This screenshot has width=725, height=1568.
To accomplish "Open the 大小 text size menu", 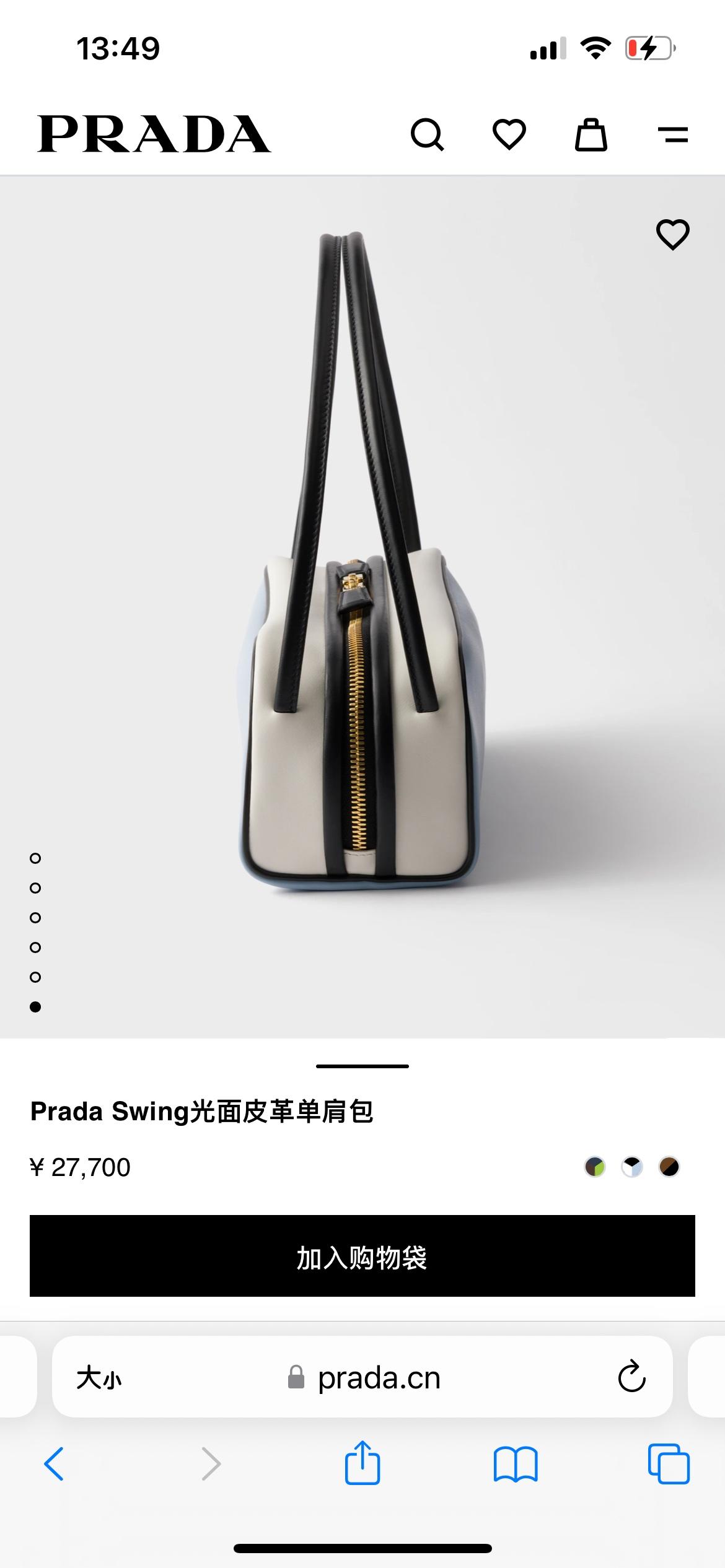I will pyautogui.click(x=99, y=1378).
